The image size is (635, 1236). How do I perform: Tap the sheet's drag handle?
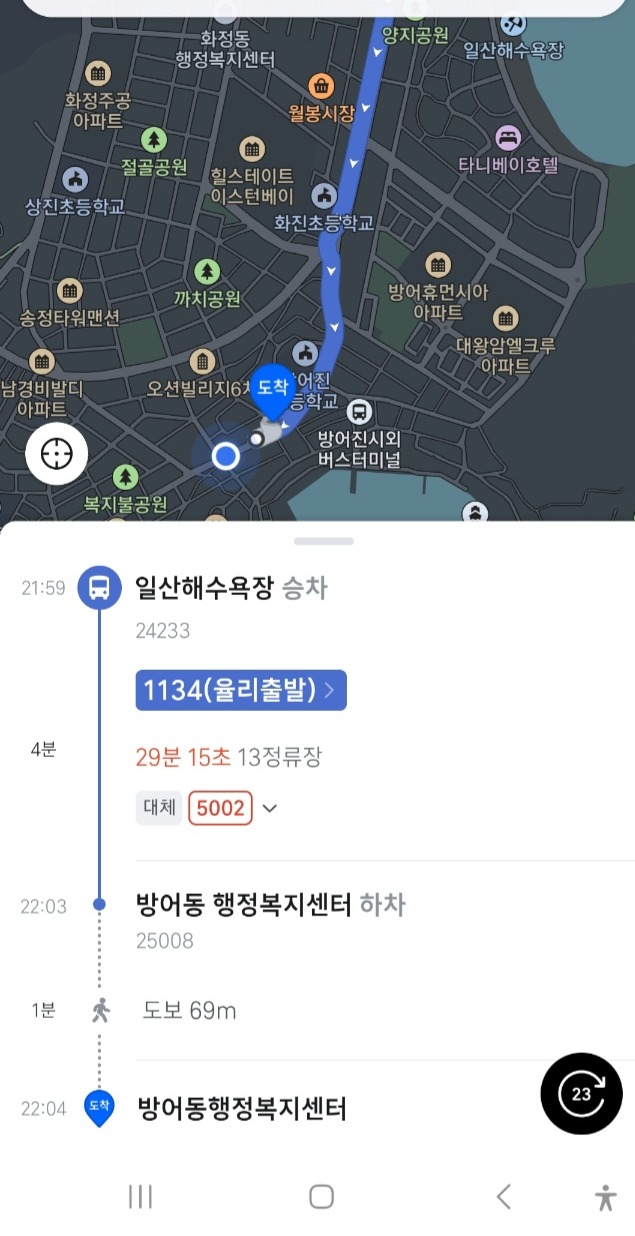click(x=324, y=541)
